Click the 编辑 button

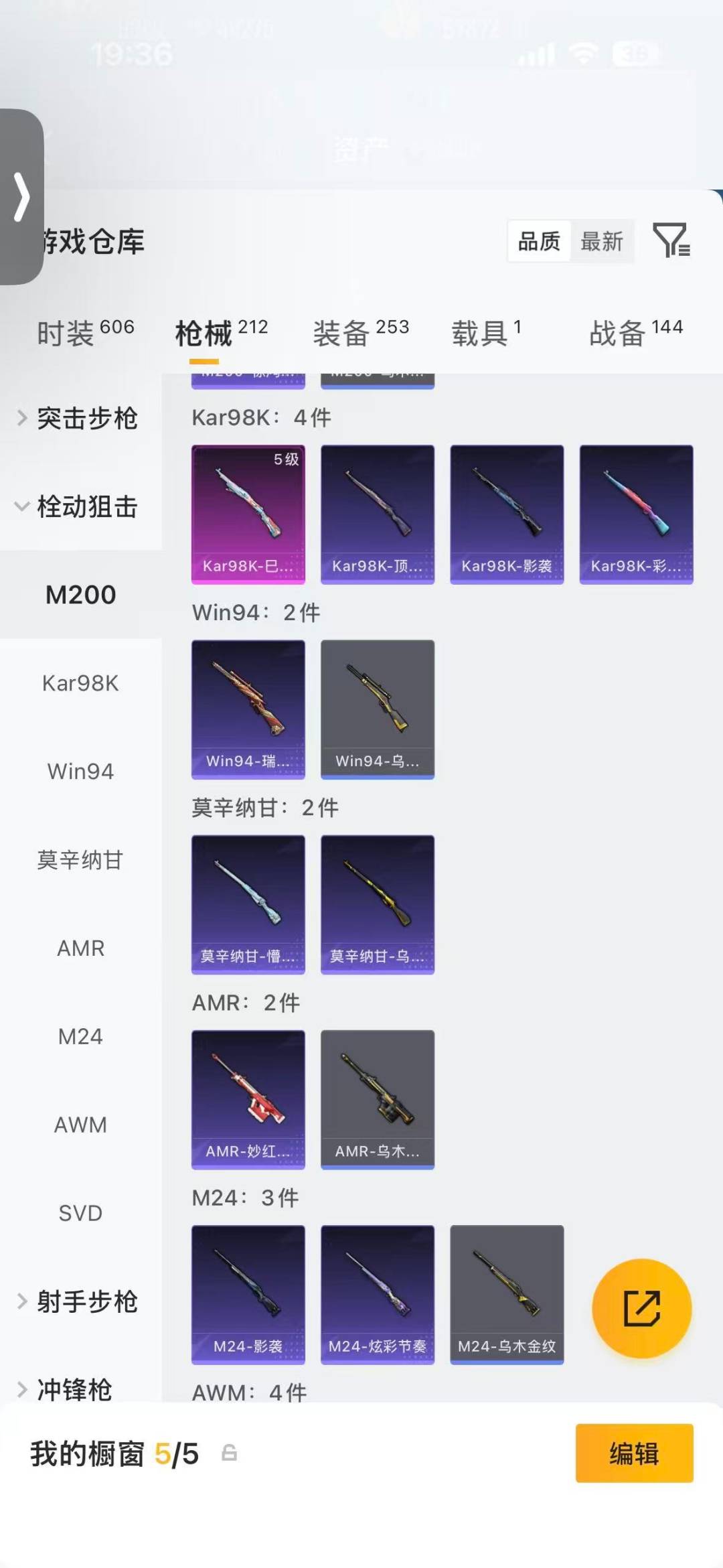pyautogui.click(x=634, y=1455)
